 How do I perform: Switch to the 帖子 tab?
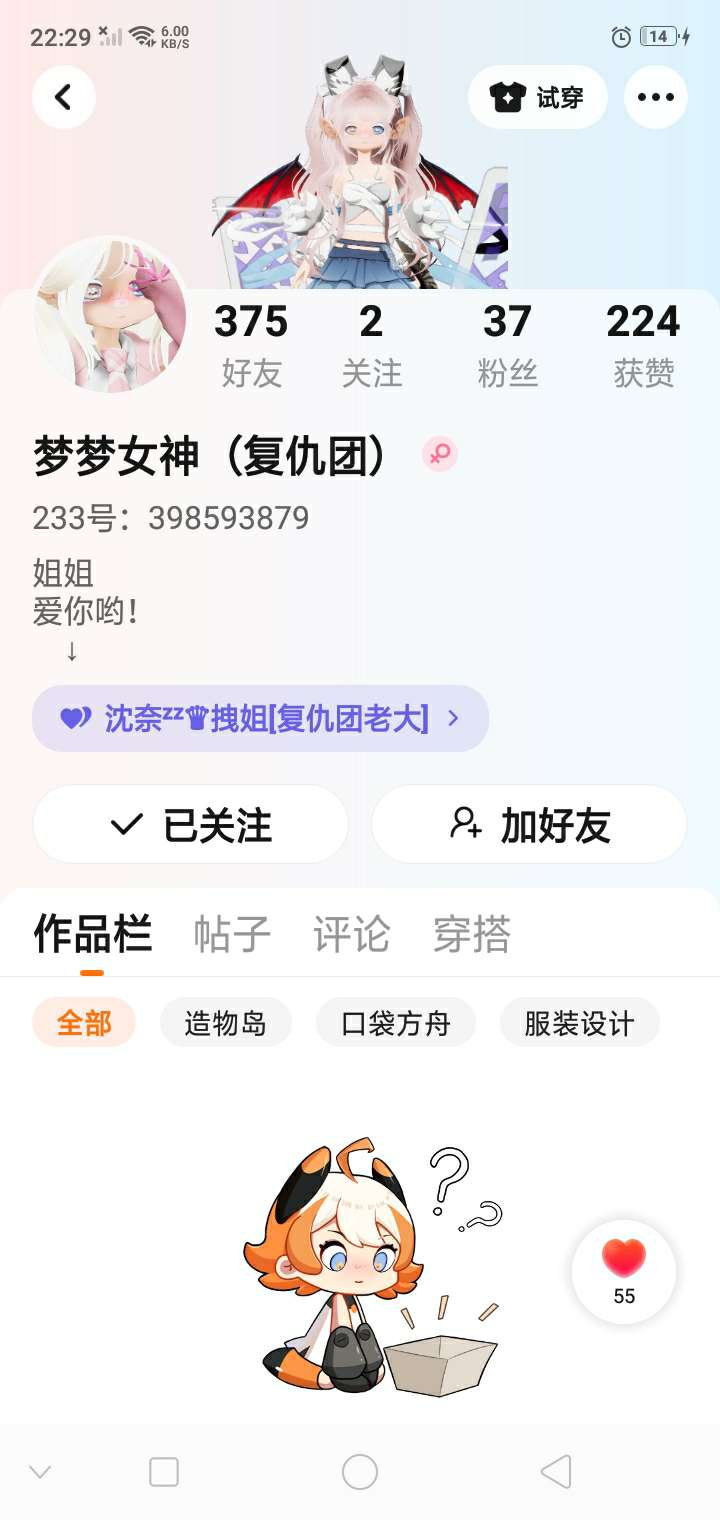(232, 935)
